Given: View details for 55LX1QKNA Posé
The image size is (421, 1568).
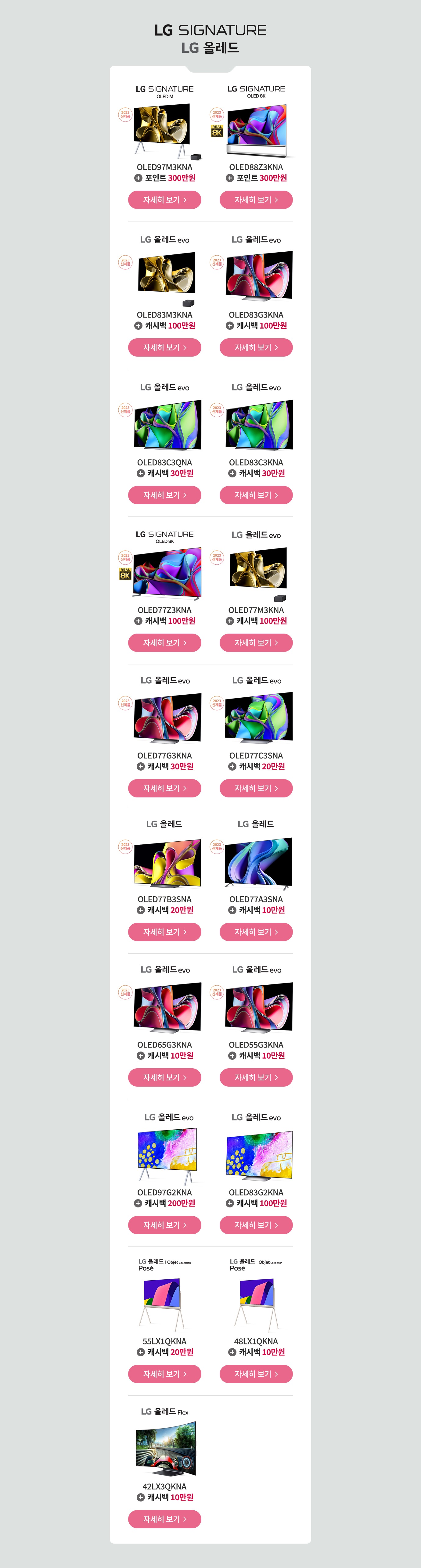Looking at the screenshot, I should point(164,1374).
